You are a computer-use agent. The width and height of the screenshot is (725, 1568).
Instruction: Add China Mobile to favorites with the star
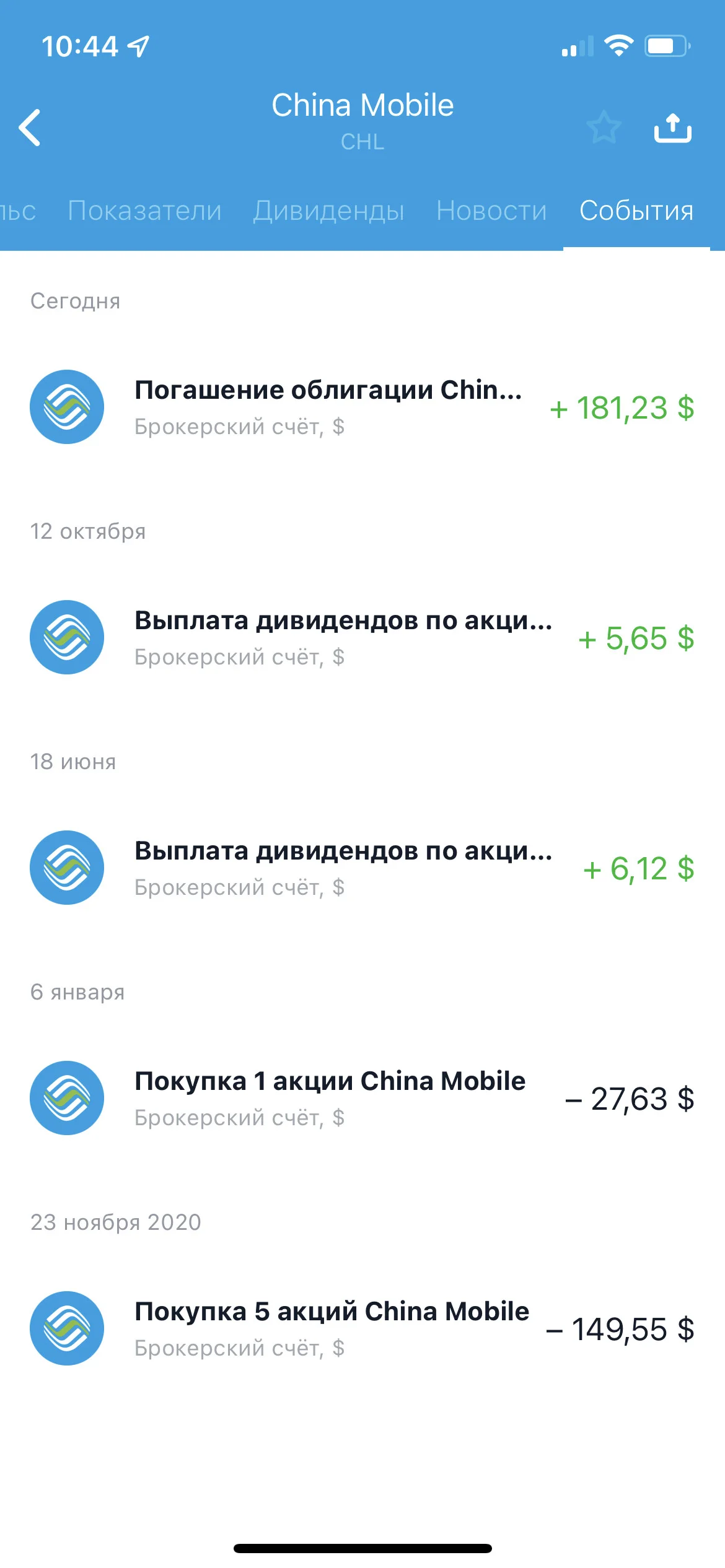[x=604, y=127]
